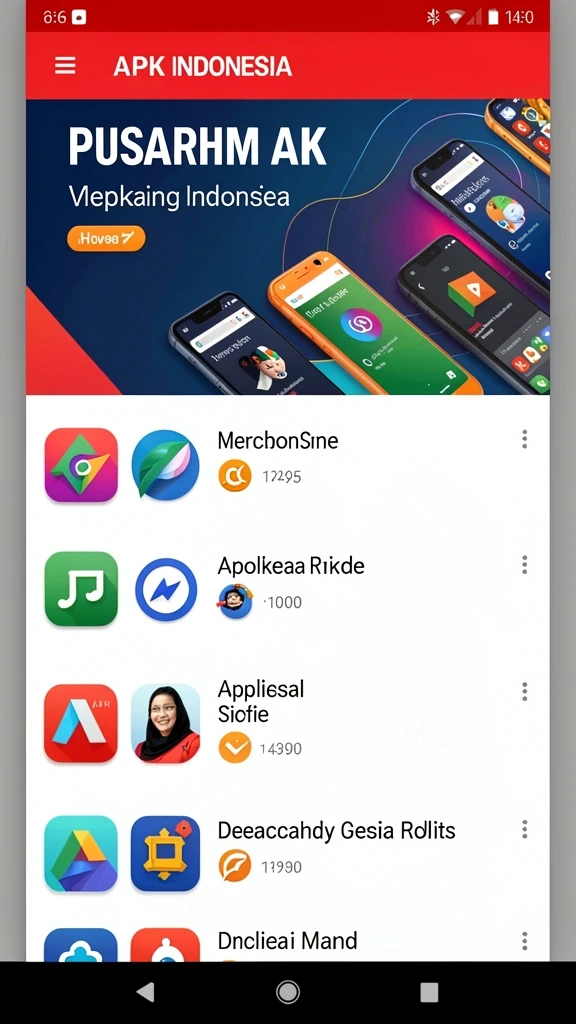Open the Dnclieai Mand row
The height and width of the screenshot is (1024, 576).
click(x=288, y=943)
